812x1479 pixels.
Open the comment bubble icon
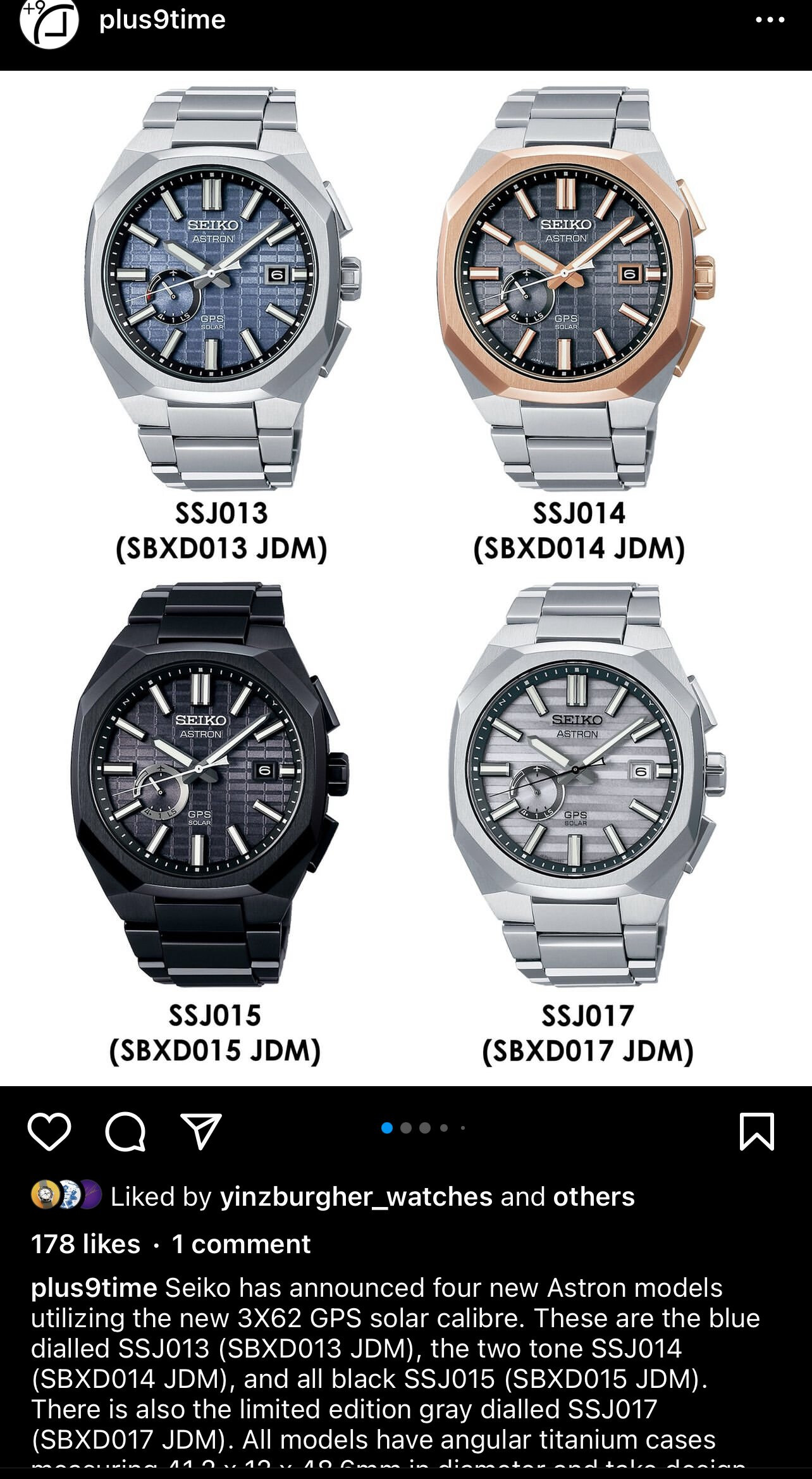coord(125,1131)
